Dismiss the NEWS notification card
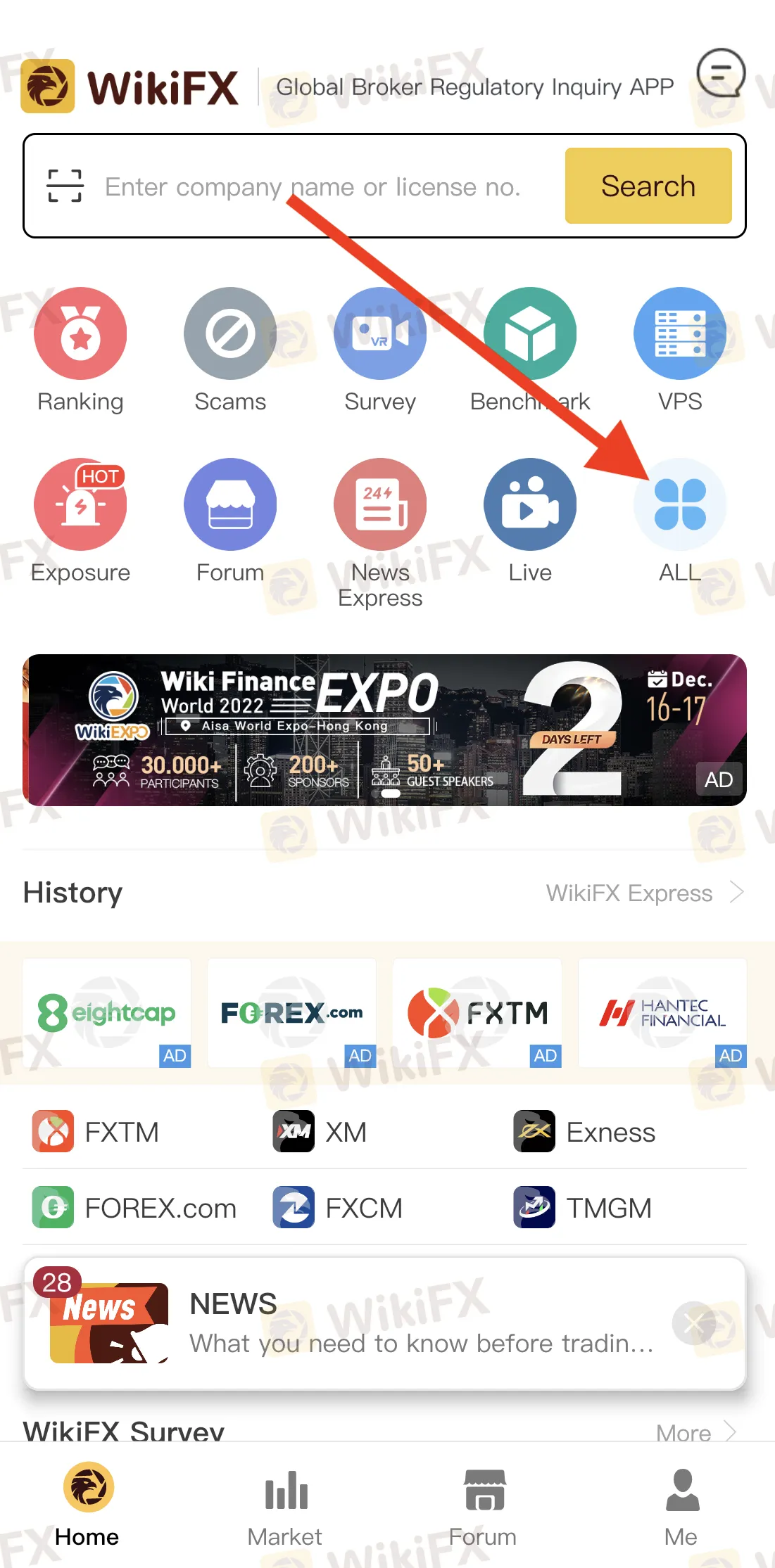 click(693, 1324)
